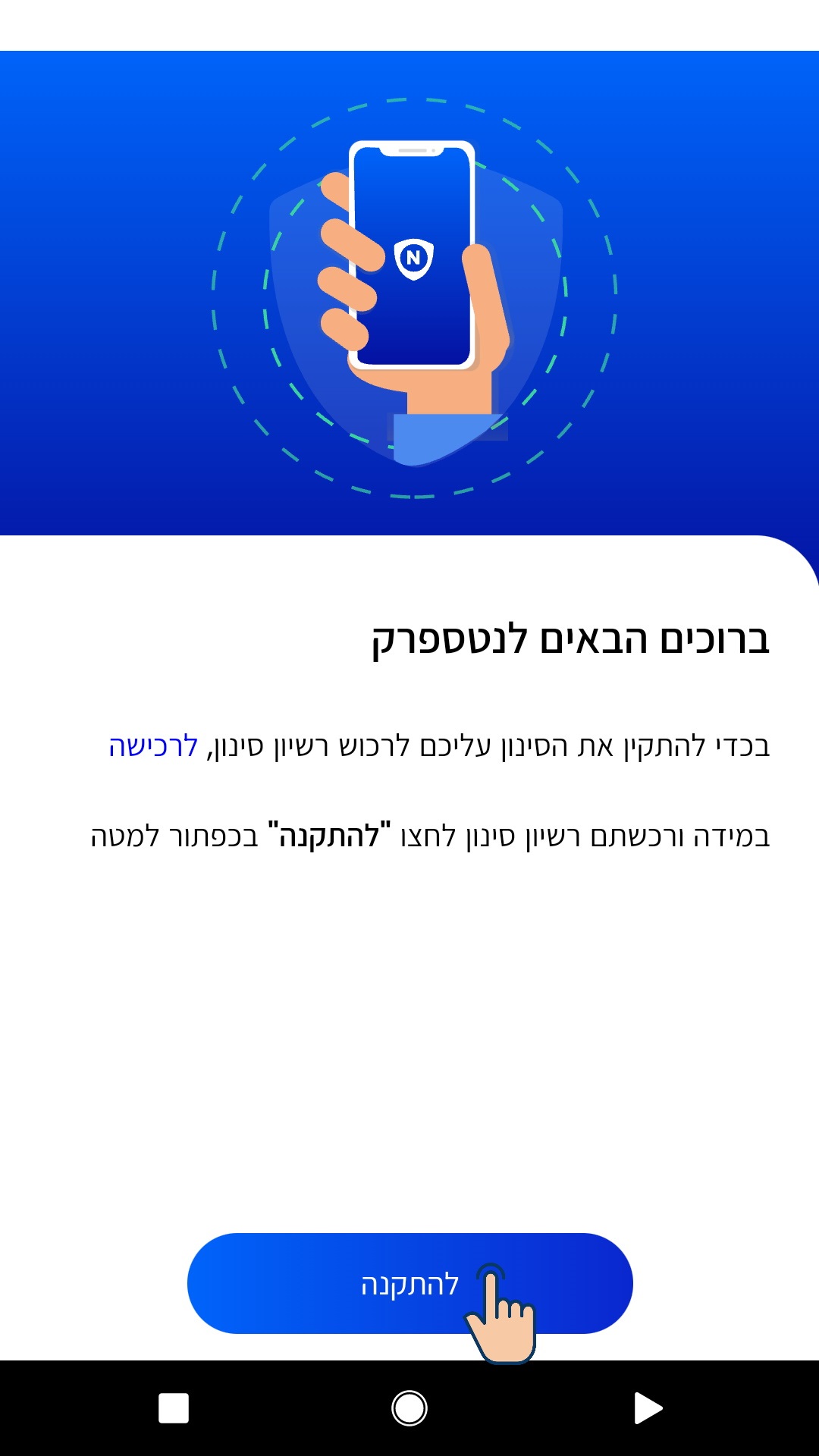819x1456 pixels.
Task: Go to home via the circle button
Action: 409,1408
